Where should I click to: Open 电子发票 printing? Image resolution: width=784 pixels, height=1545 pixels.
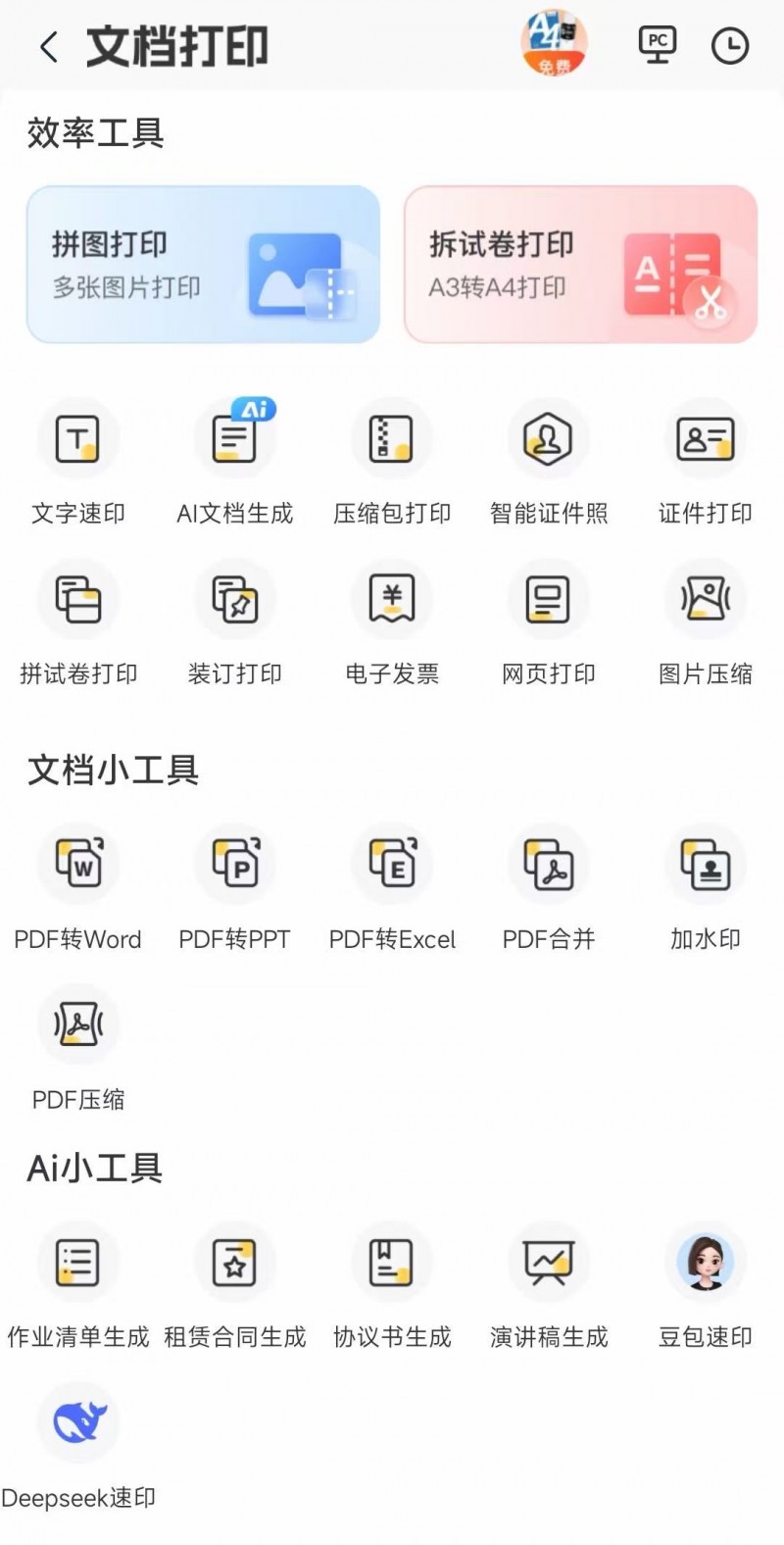click(x=392, y=600)
